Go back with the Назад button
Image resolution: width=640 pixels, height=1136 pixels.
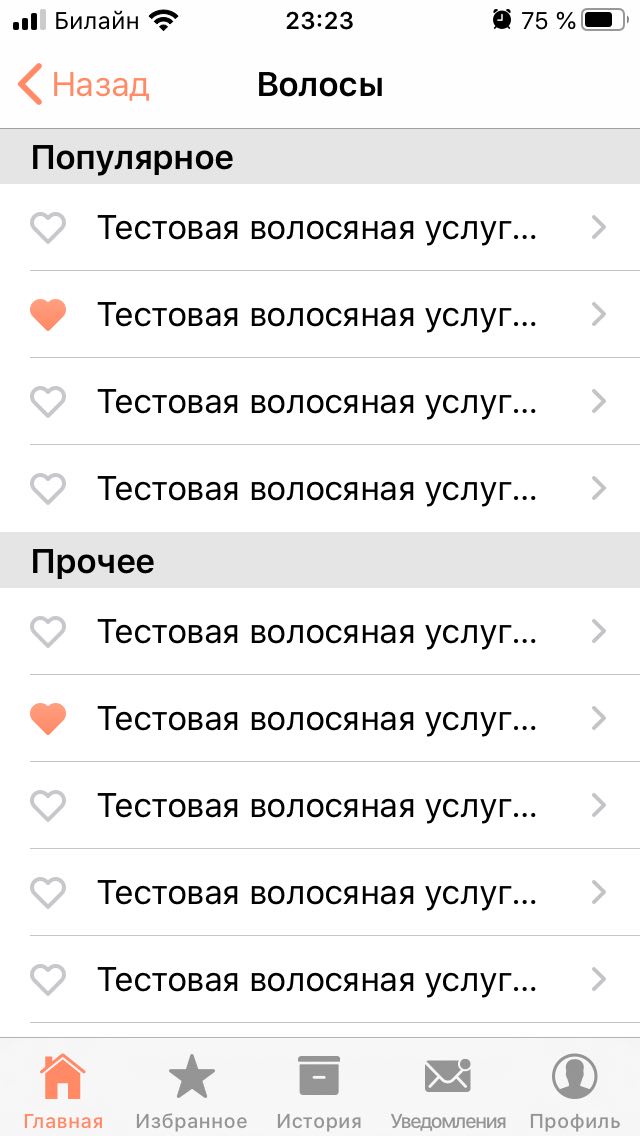tap(83, 85)
